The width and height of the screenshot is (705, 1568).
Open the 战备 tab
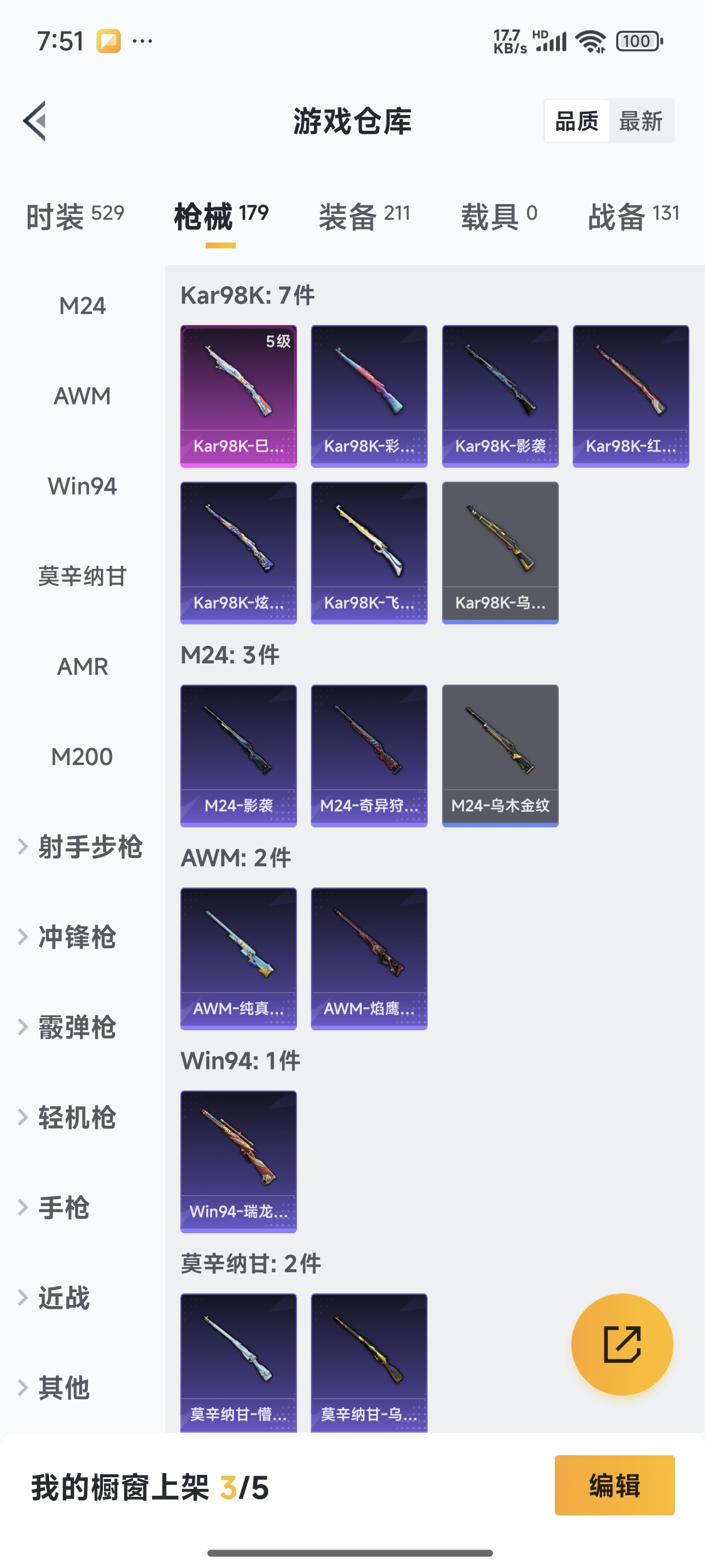[633, 216]
